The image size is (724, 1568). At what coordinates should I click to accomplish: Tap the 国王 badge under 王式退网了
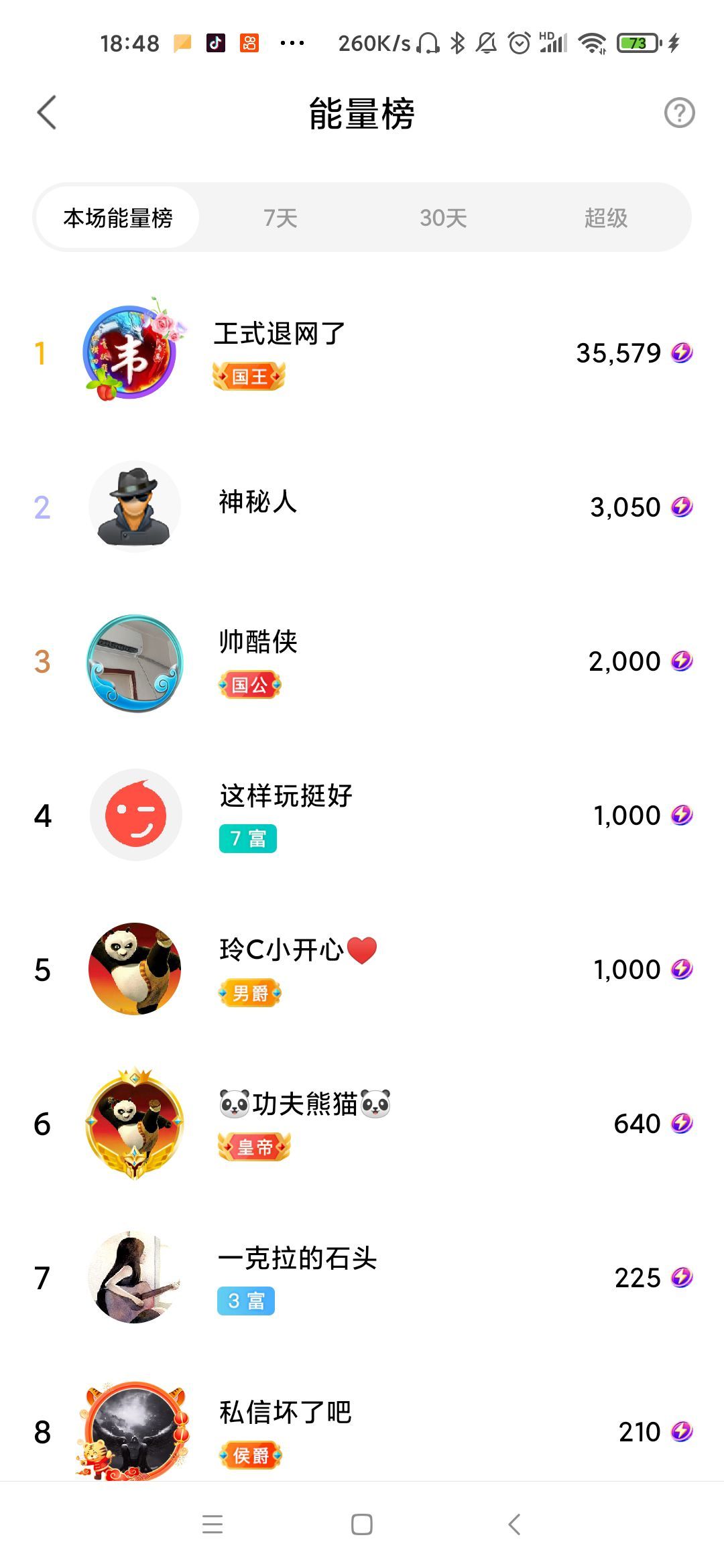pyautogui.click(x=249, y=377)
